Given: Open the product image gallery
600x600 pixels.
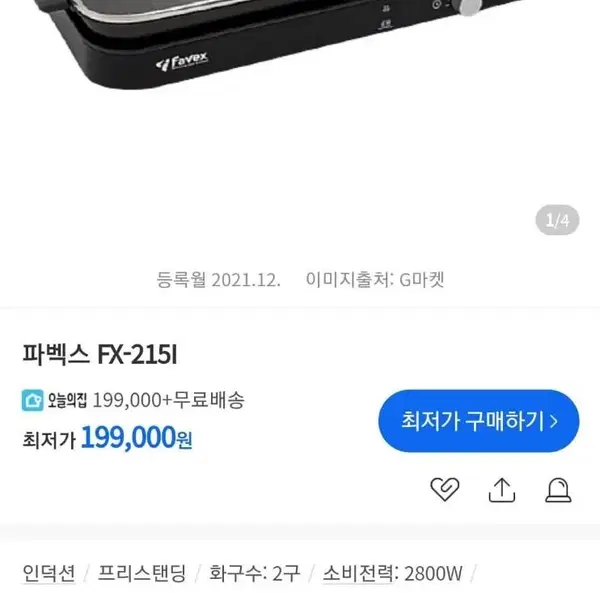Looking at the screenshot, I should tap(300, 115).
